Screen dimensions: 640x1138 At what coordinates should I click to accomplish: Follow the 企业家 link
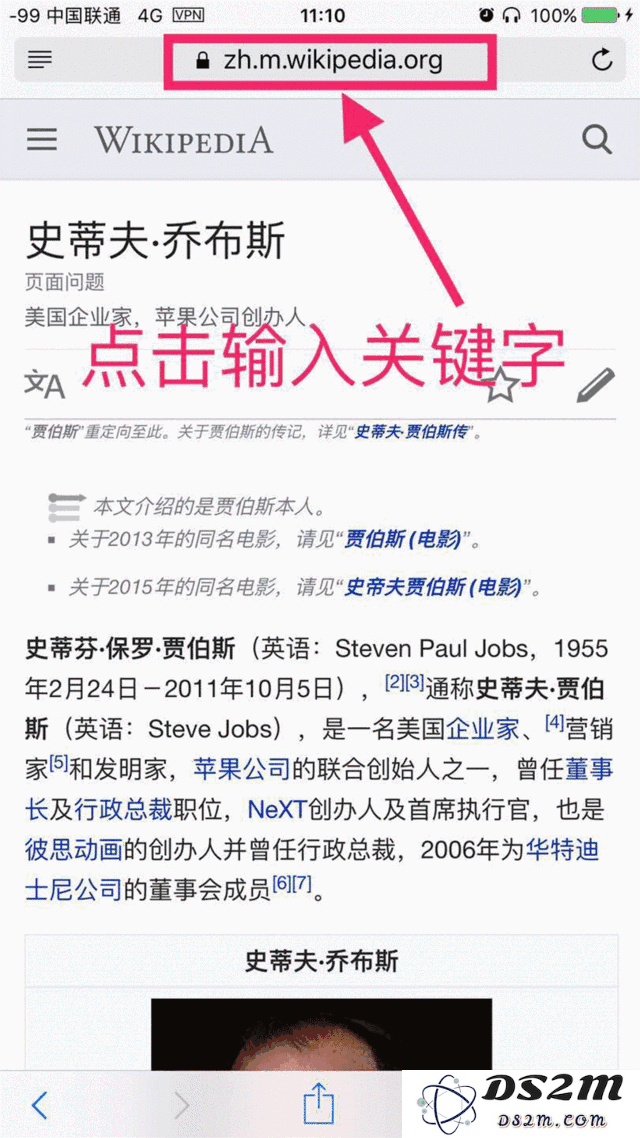483,729
